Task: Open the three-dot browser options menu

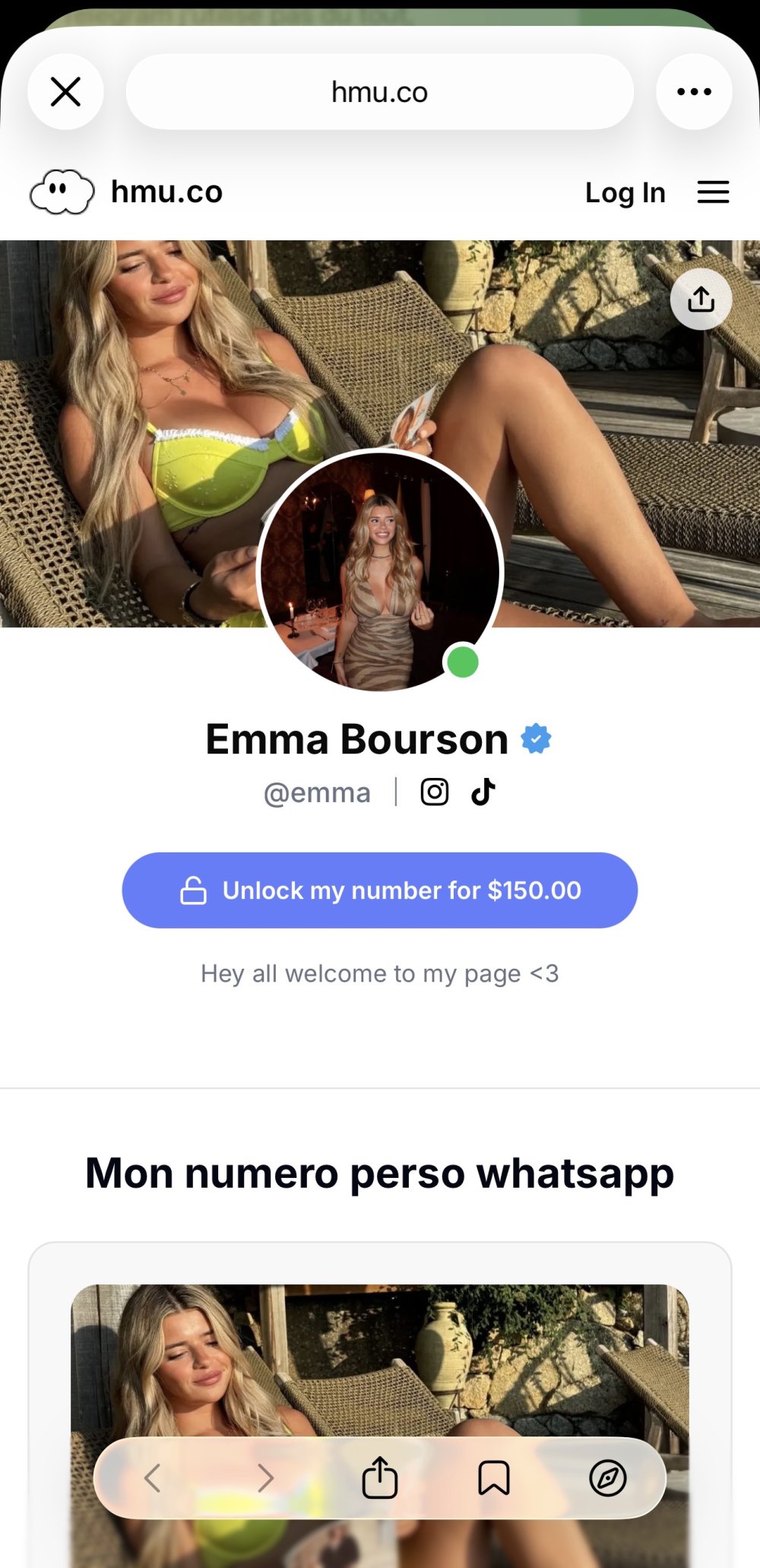Action: pos(694,92)
